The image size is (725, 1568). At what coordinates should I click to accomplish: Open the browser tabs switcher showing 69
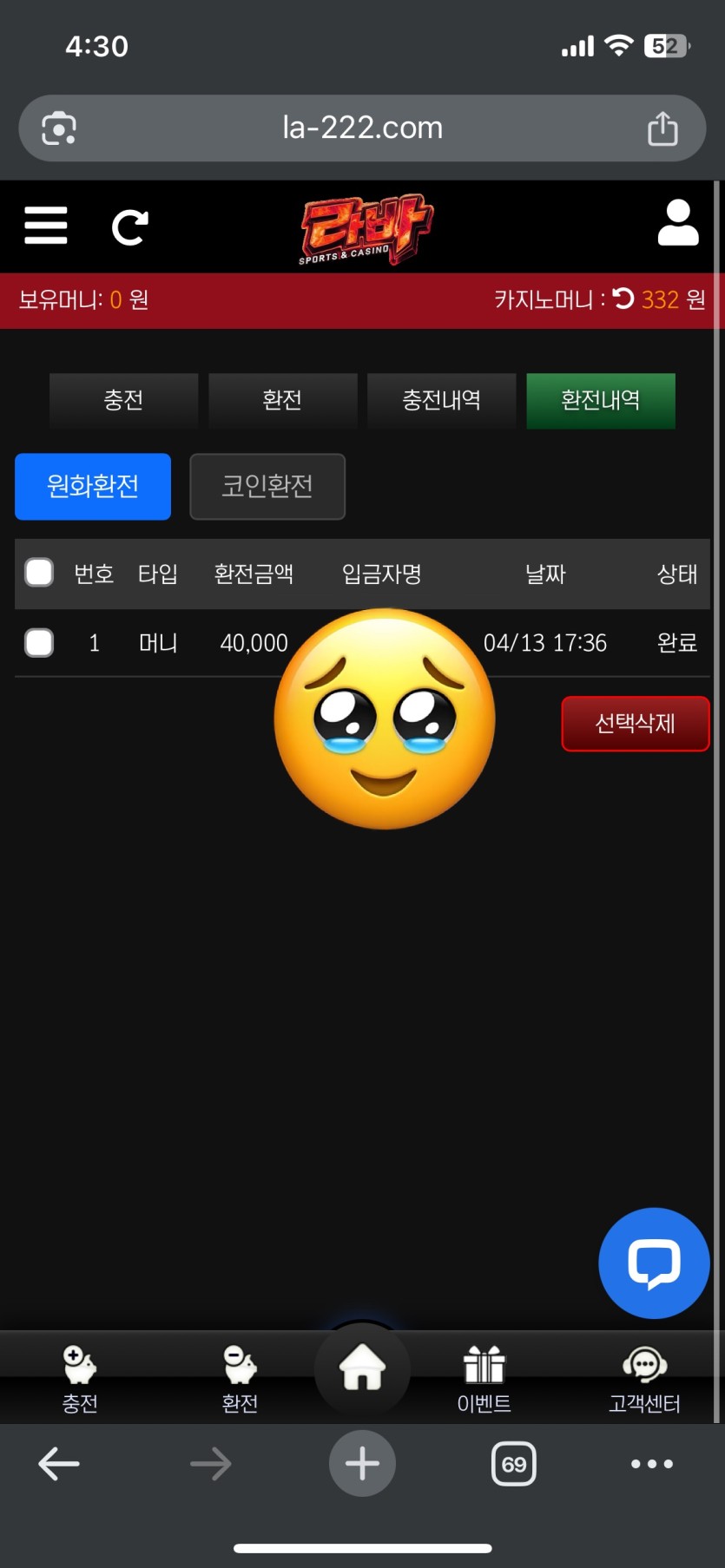(513, 1464)
